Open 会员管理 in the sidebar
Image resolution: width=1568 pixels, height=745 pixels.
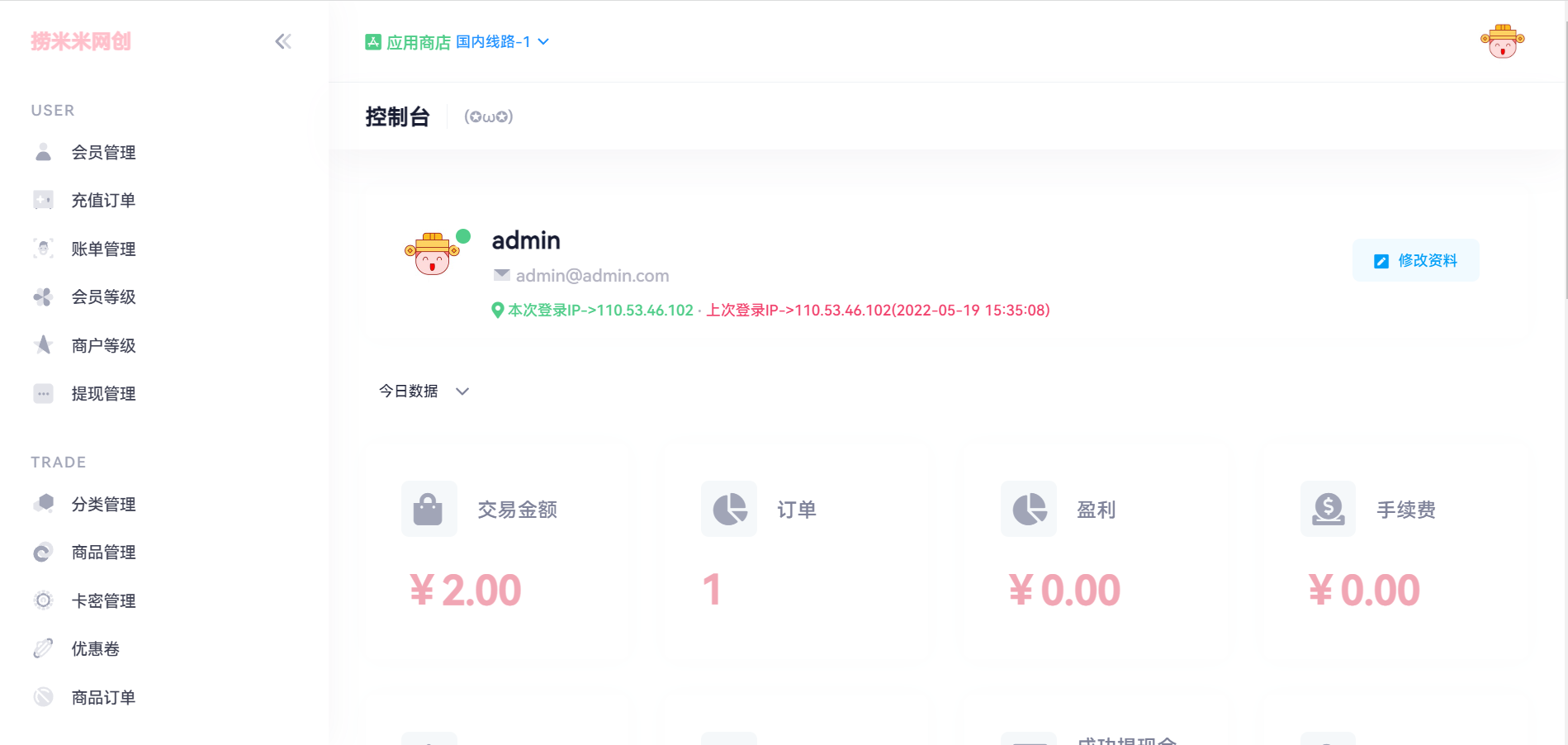[x=103, y=153]
